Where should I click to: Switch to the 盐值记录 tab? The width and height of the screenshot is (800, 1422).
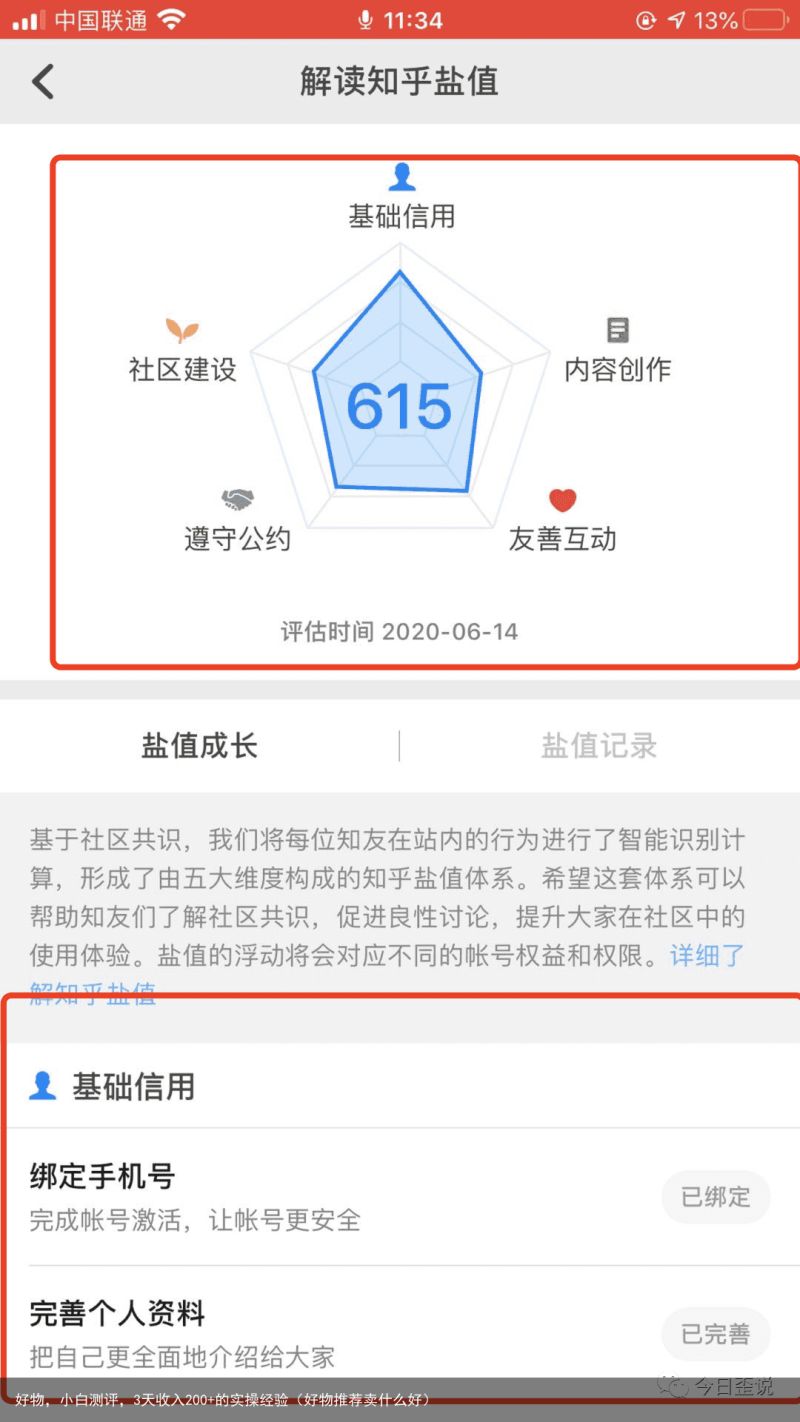pyautogui.click(x=599, y=746)
